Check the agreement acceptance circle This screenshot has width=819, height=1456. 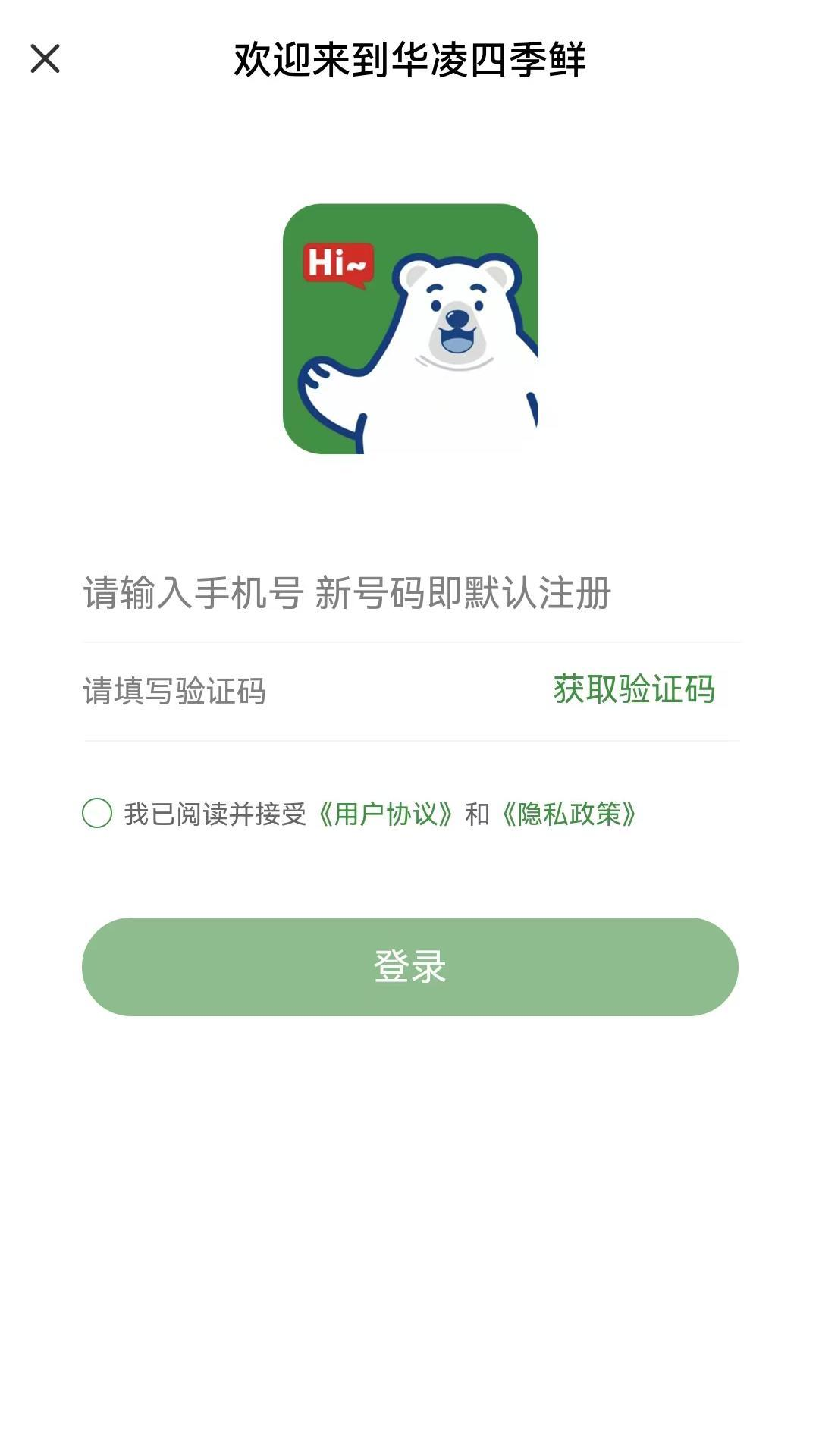tap(97, 814)
